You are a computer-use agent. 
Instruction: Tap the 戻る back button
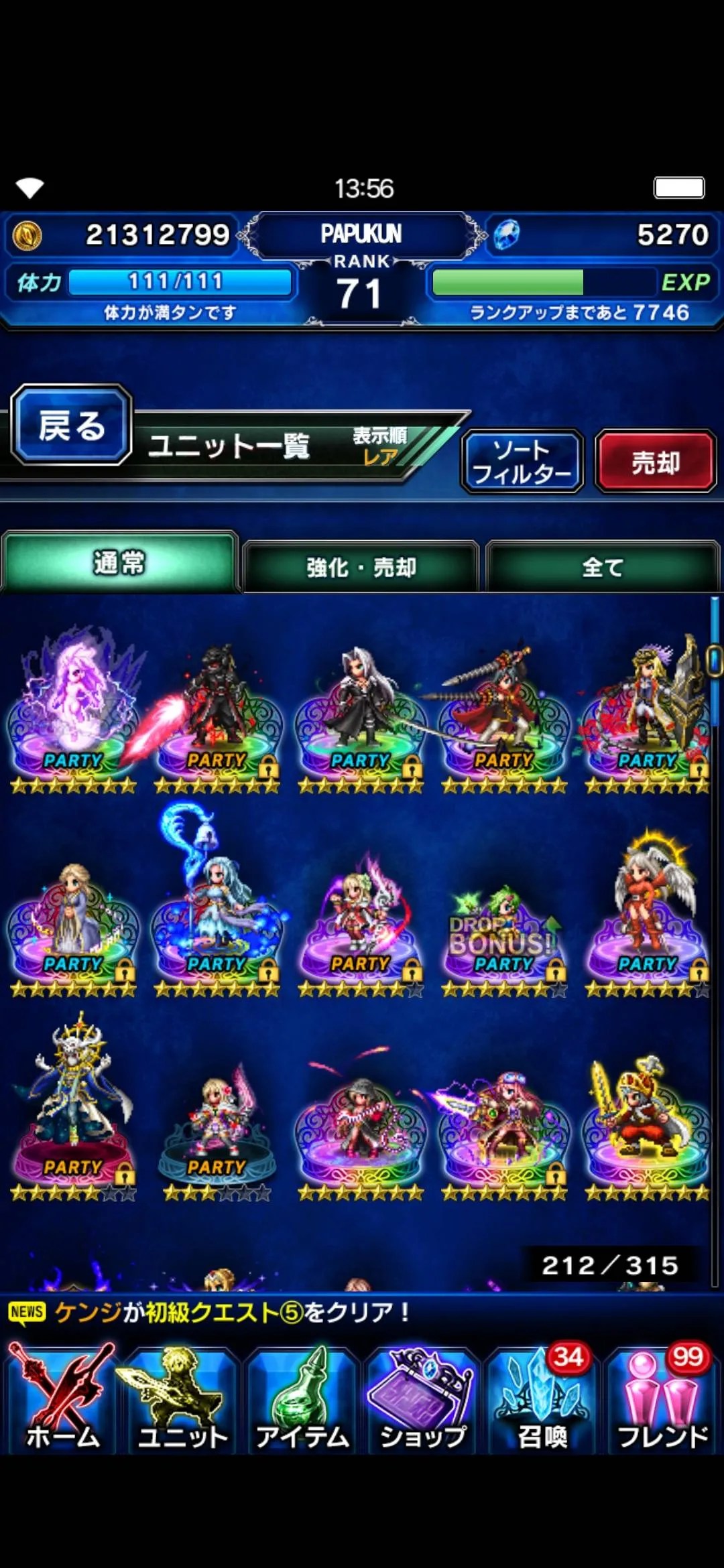(x=71, y=426)
